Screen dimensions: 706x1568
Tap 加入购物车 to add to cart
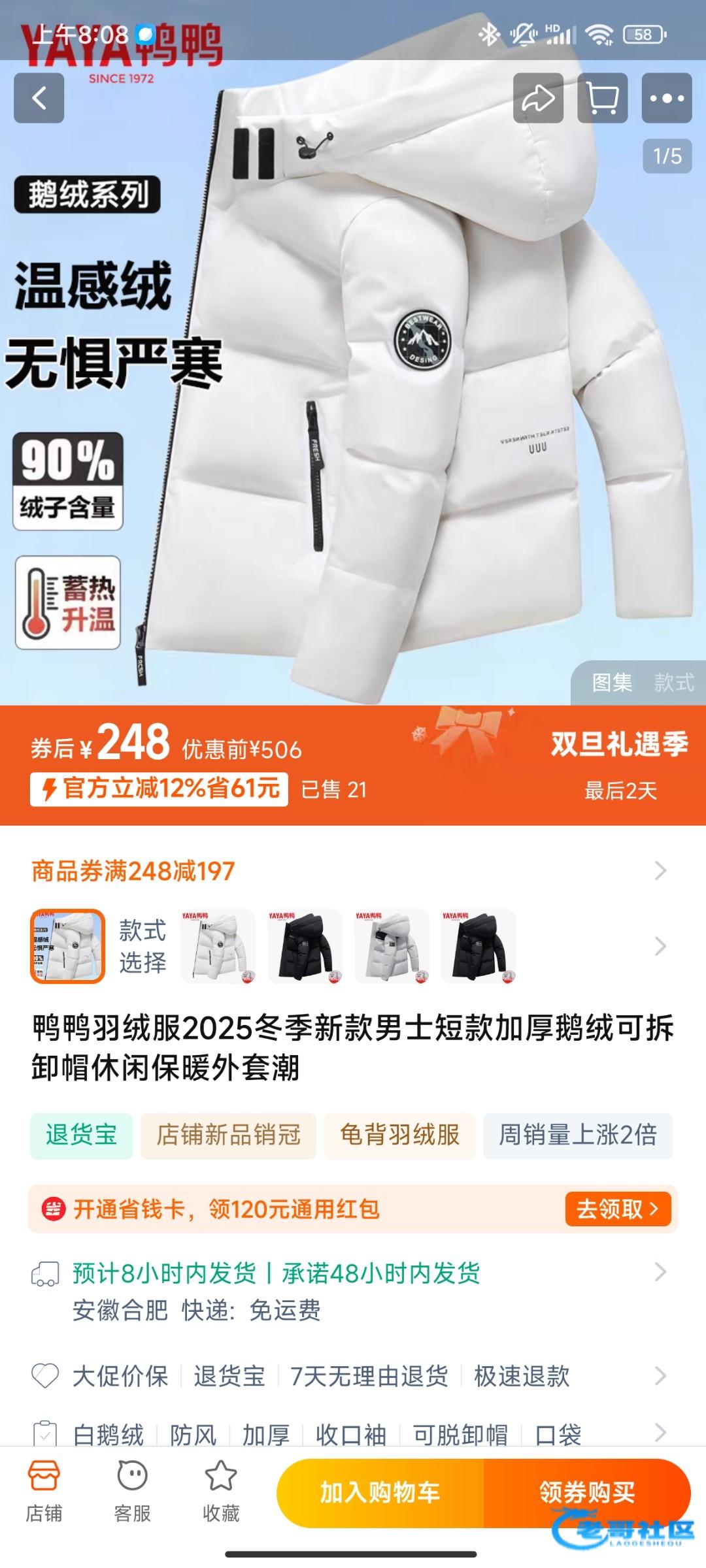(380, 1493)
